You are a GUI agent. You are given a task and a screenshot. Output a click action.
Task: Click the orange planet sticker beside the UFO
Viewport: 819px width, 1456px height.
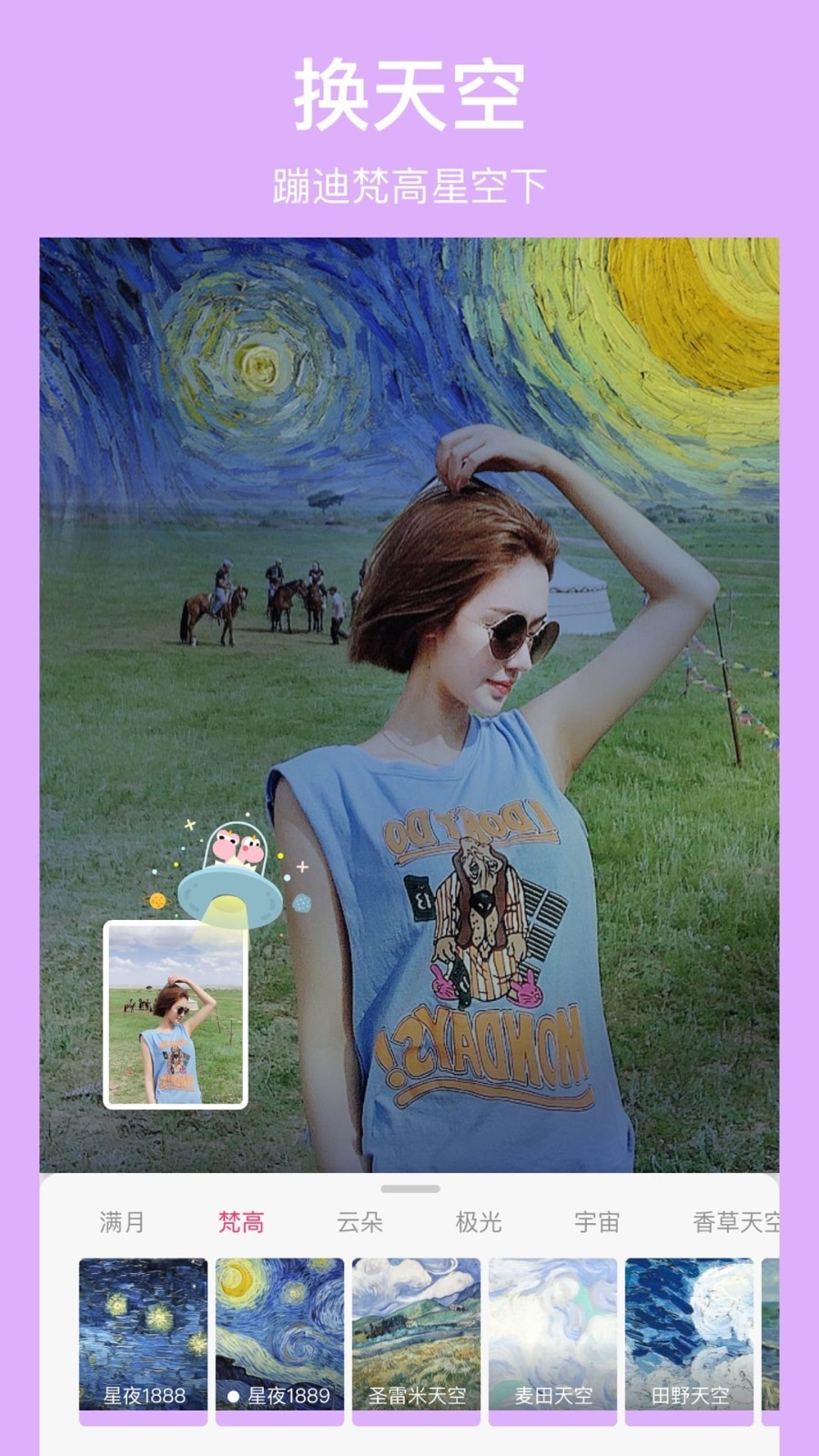[x=157, y=899]
